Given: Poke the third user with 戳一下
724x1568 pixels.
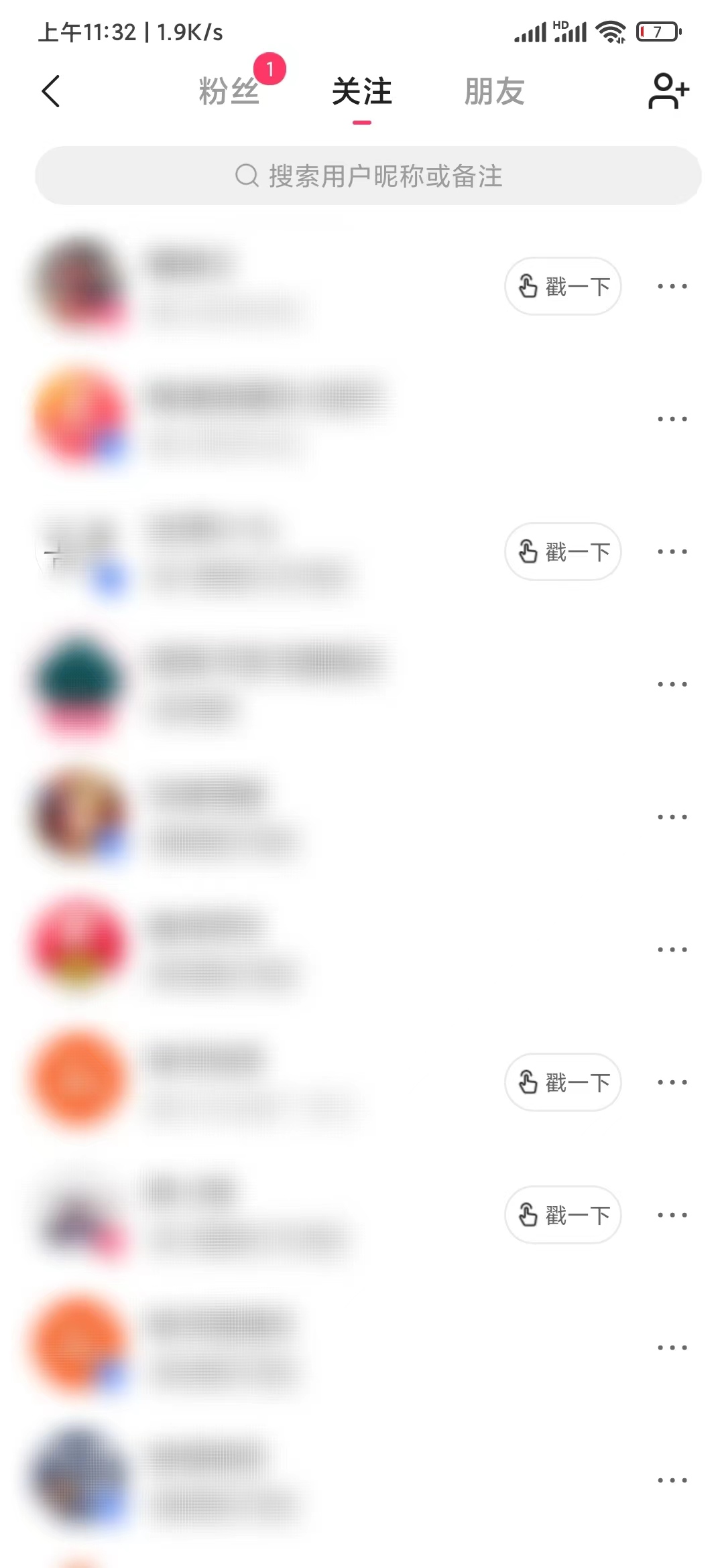Looking at the screenshot, I should [562, 551].
